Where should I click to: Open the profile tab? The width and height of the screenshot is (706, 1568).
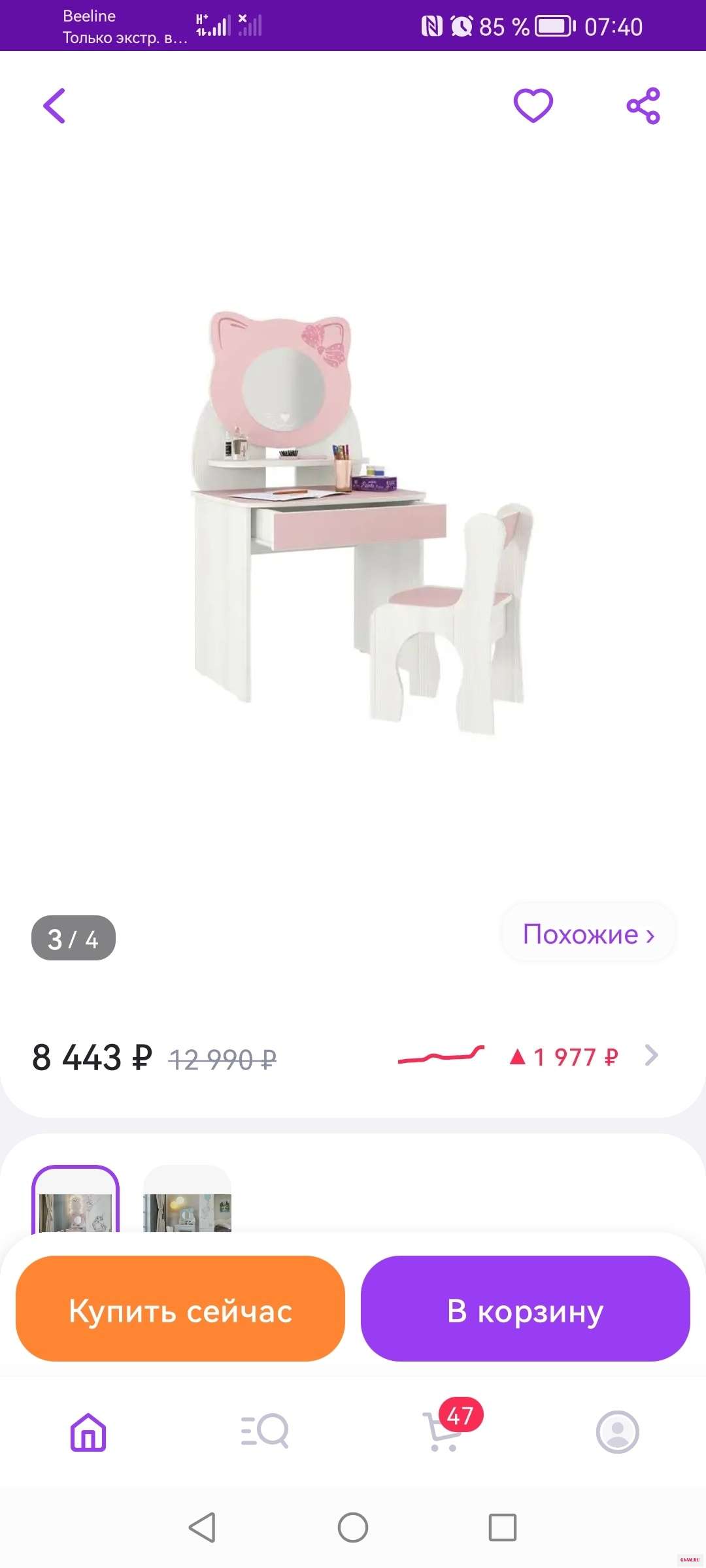tap(617, 1432)
